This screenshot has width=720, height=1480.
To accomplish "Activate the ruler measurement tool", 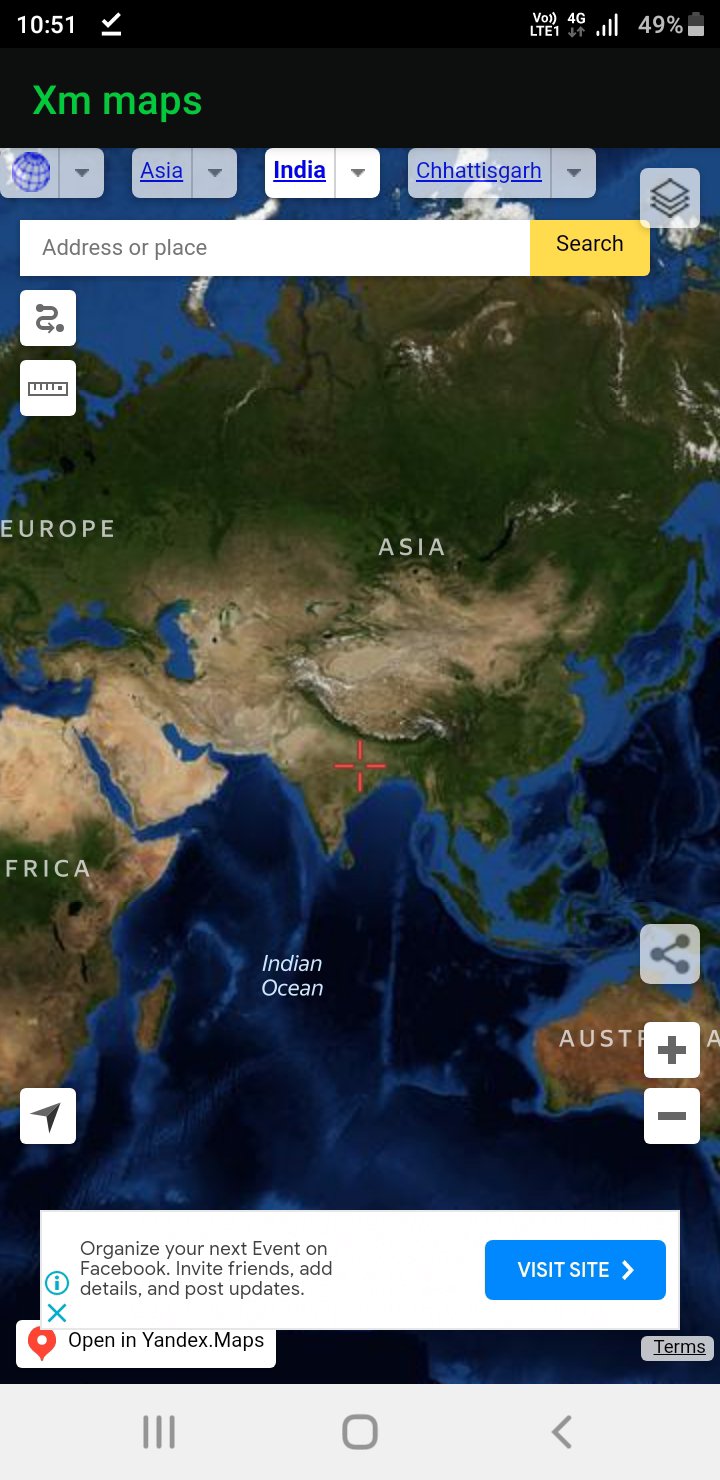I will pos(48,388).
